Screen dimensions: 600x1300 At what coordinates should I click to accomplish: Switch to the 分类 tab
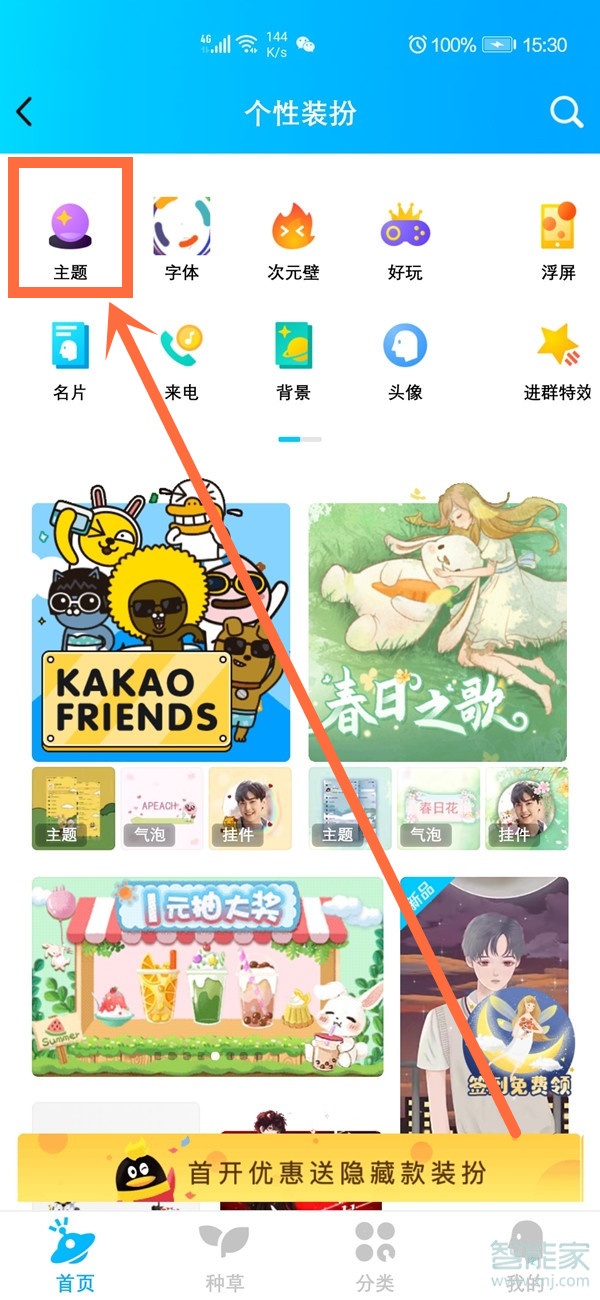coord(376,1257)
